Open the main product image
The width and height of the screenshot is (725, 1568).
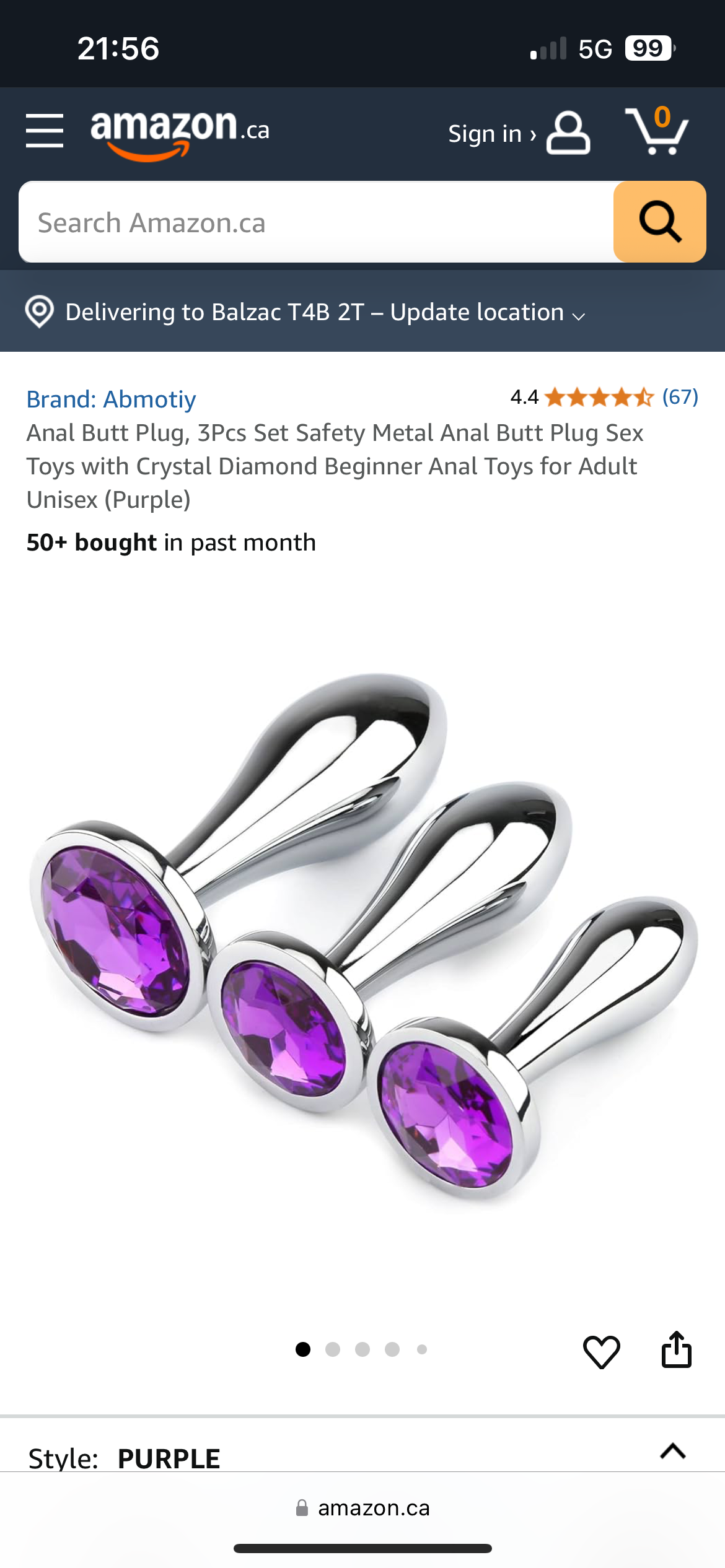coord(362,935)
